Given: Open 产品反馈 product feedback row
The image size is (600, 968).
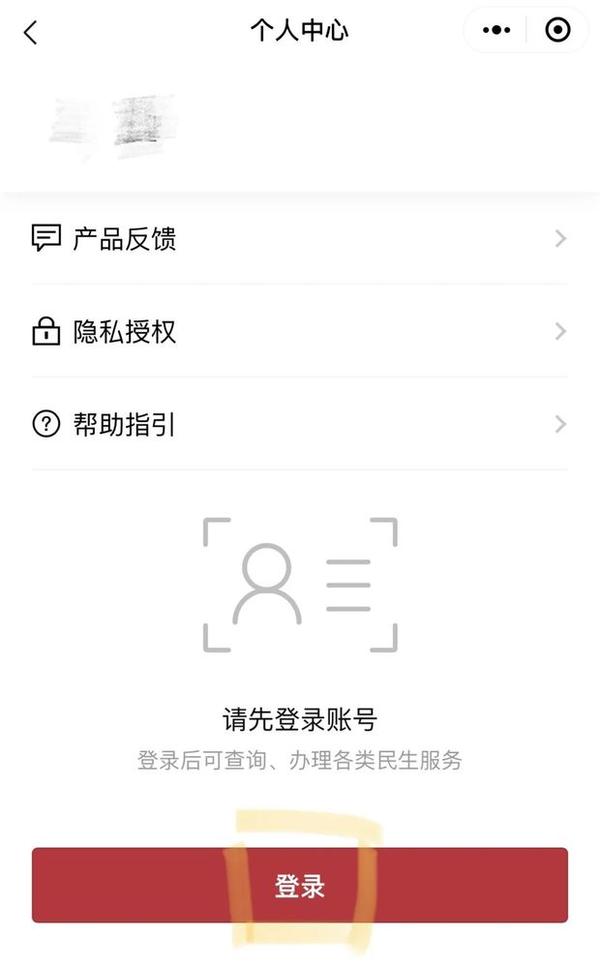Looking at the screenshot, I should click(x=300, y=238).
